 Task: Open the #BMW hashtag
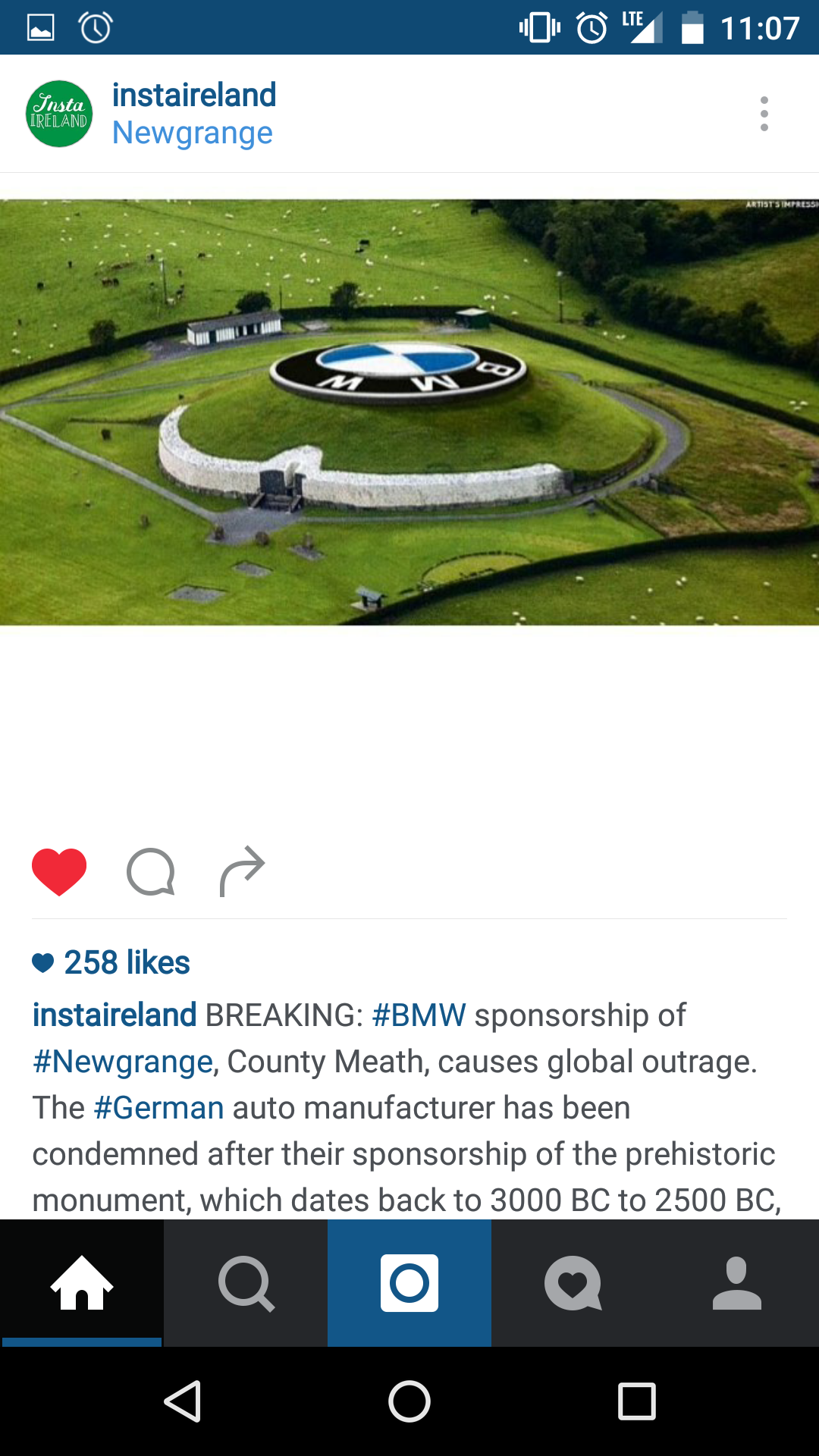(419, 1015)
